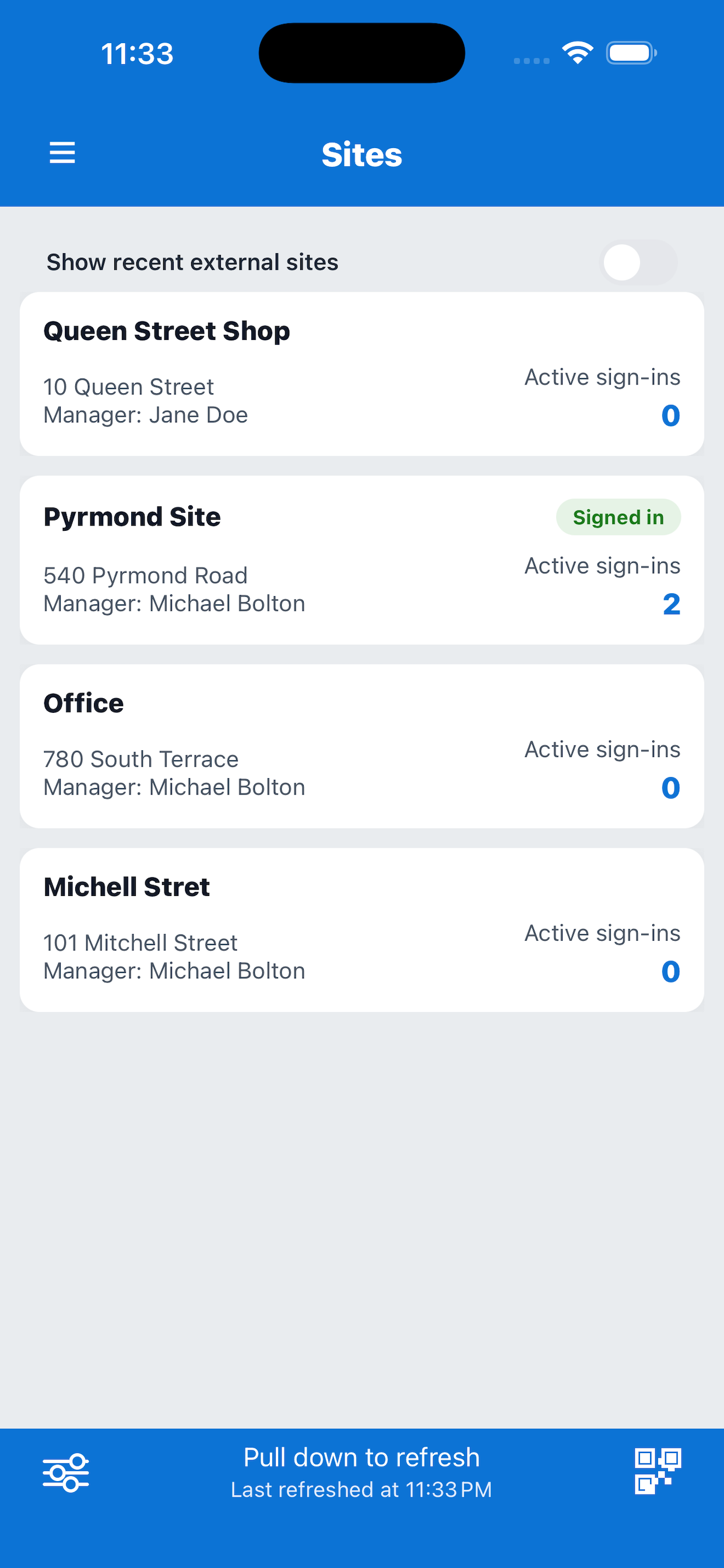View the Office site details
724x1568 pixels.
click(x=361, y=745)
